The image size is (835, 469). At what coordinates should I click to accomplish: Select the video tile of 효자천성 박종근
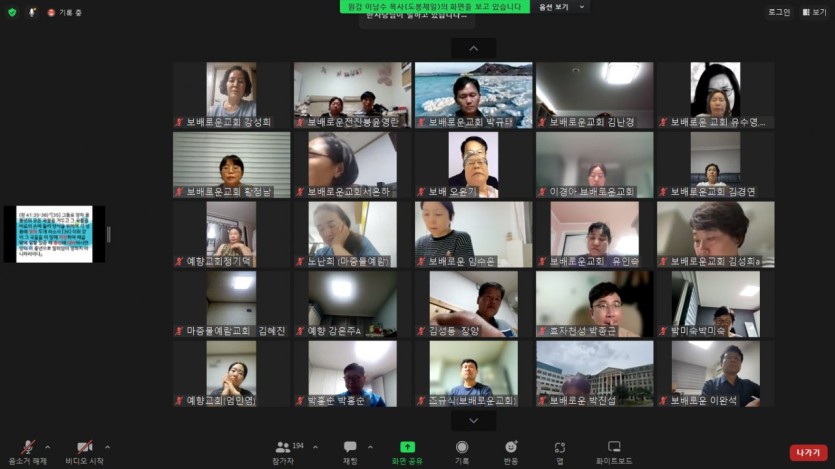tap(594, 303)
